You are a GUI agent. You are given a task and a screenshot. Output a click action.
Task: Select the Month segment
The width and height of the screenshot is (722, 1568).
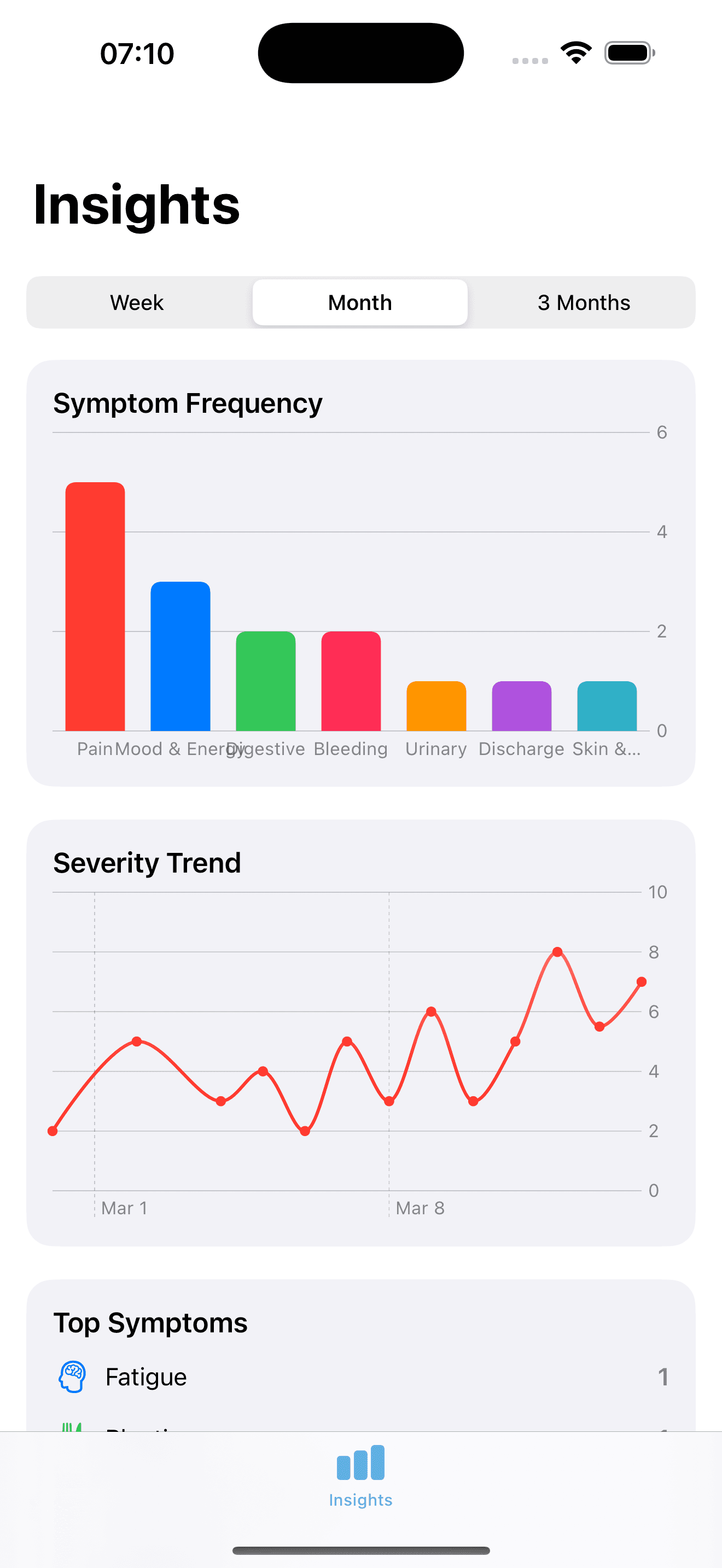[x=360, y=302]
